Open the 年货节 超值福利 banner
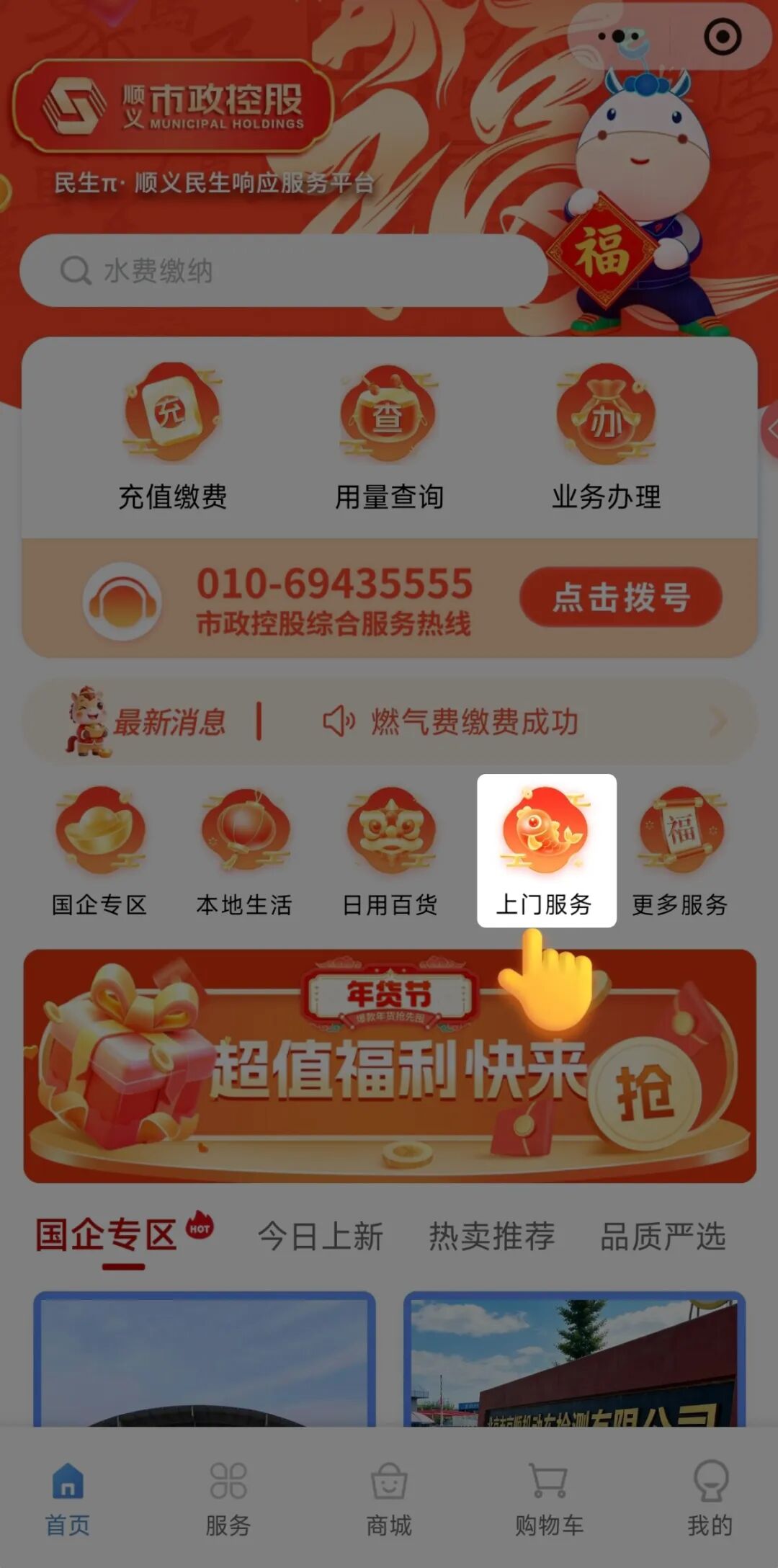This screenshot has width=778, height=1568. click(x=389, y=1066)
